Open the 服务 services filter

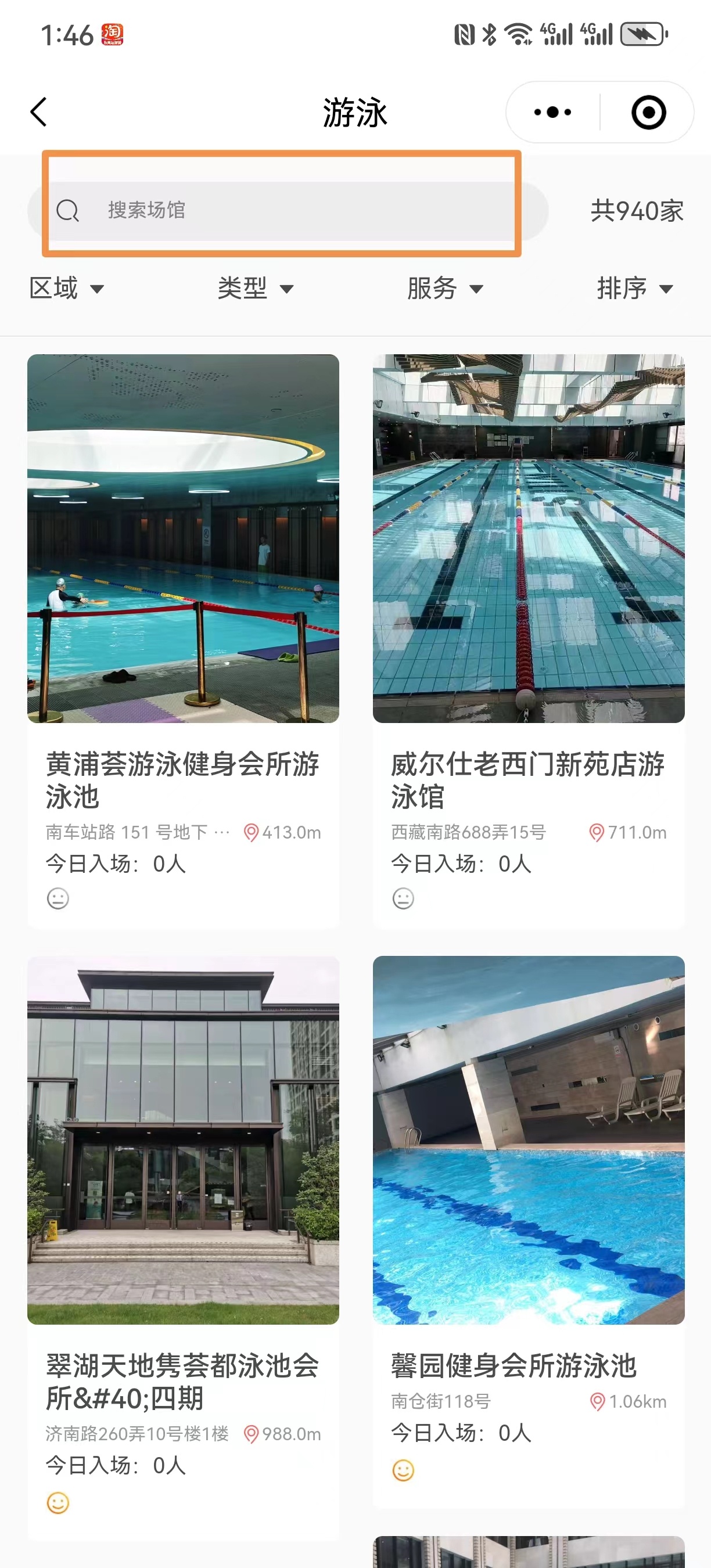[445, 288]
